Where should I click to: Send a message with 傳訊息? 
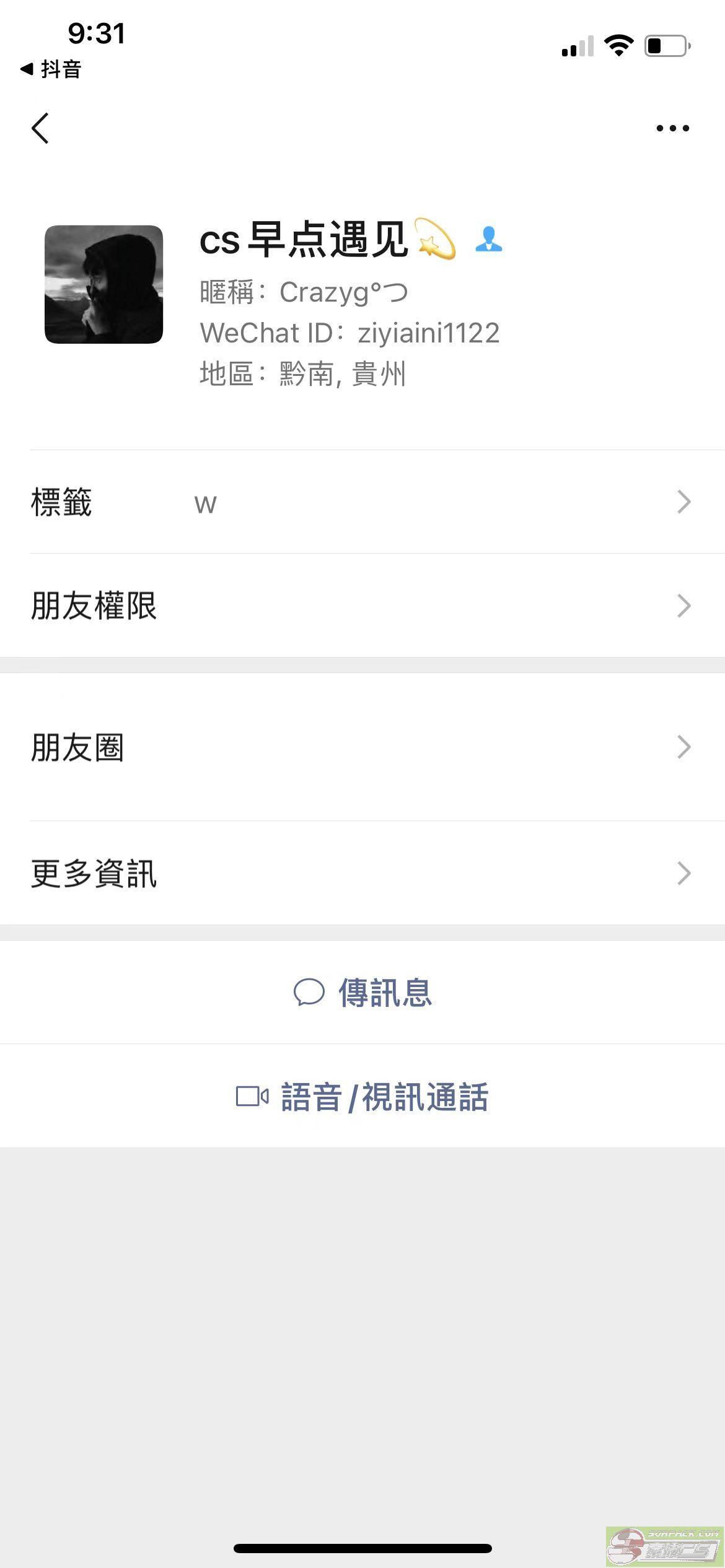(362, 992)
